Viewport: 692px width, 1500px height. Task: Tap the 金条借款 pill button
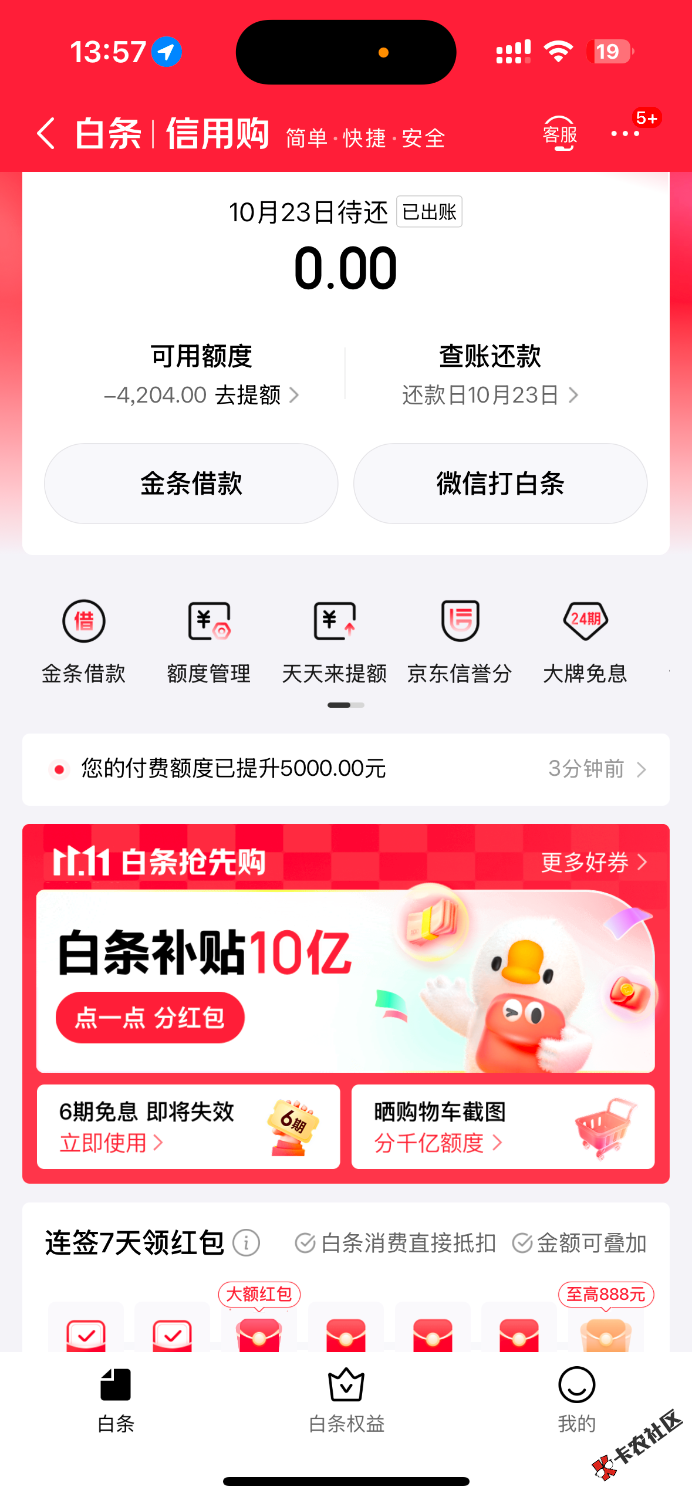[191, 484]
